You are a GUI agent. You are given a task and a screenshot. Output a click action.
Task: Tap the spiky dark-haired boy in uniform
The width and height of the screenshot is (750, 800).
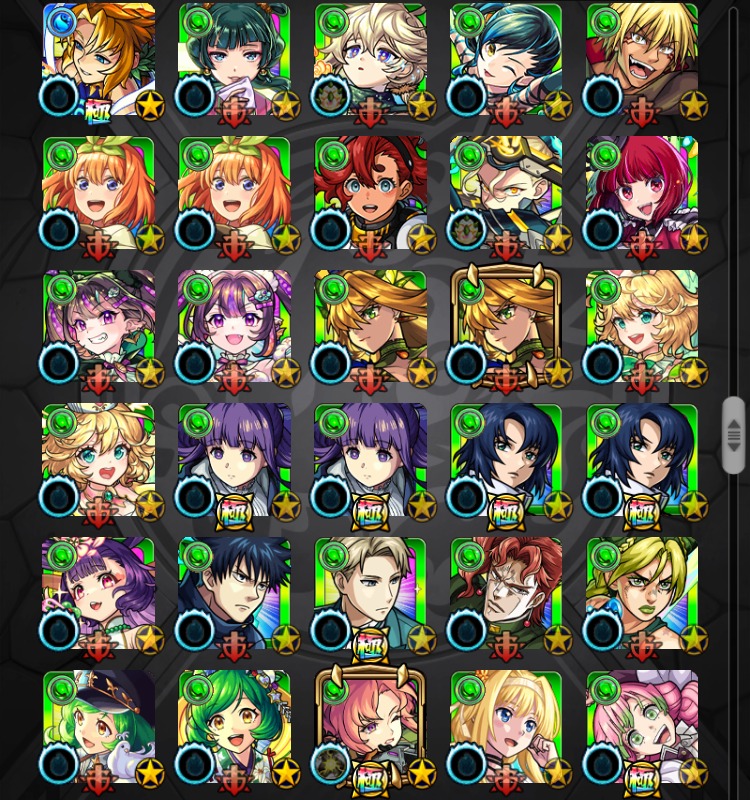point(234,594)
